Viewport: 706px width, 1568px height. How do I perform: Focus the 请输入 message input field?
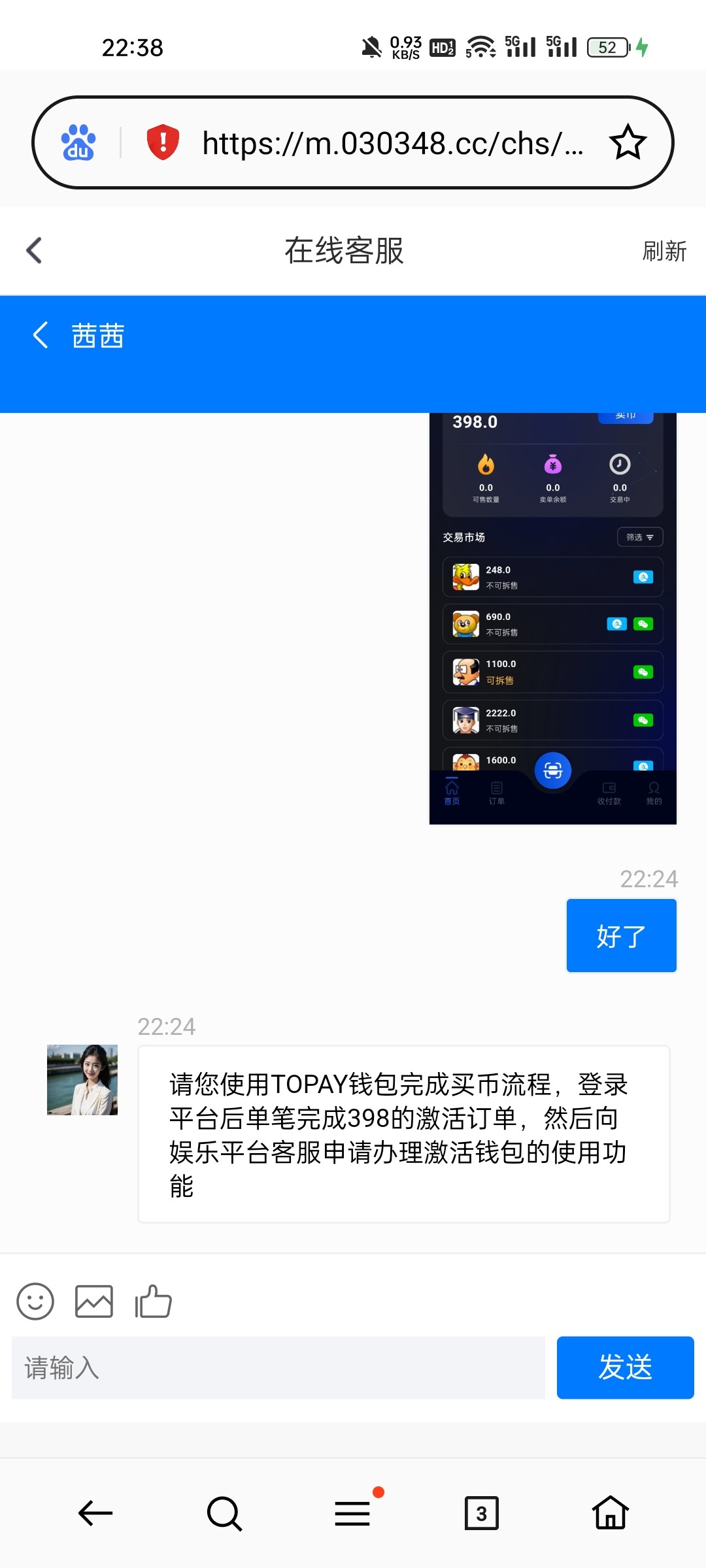(278, 1367)
